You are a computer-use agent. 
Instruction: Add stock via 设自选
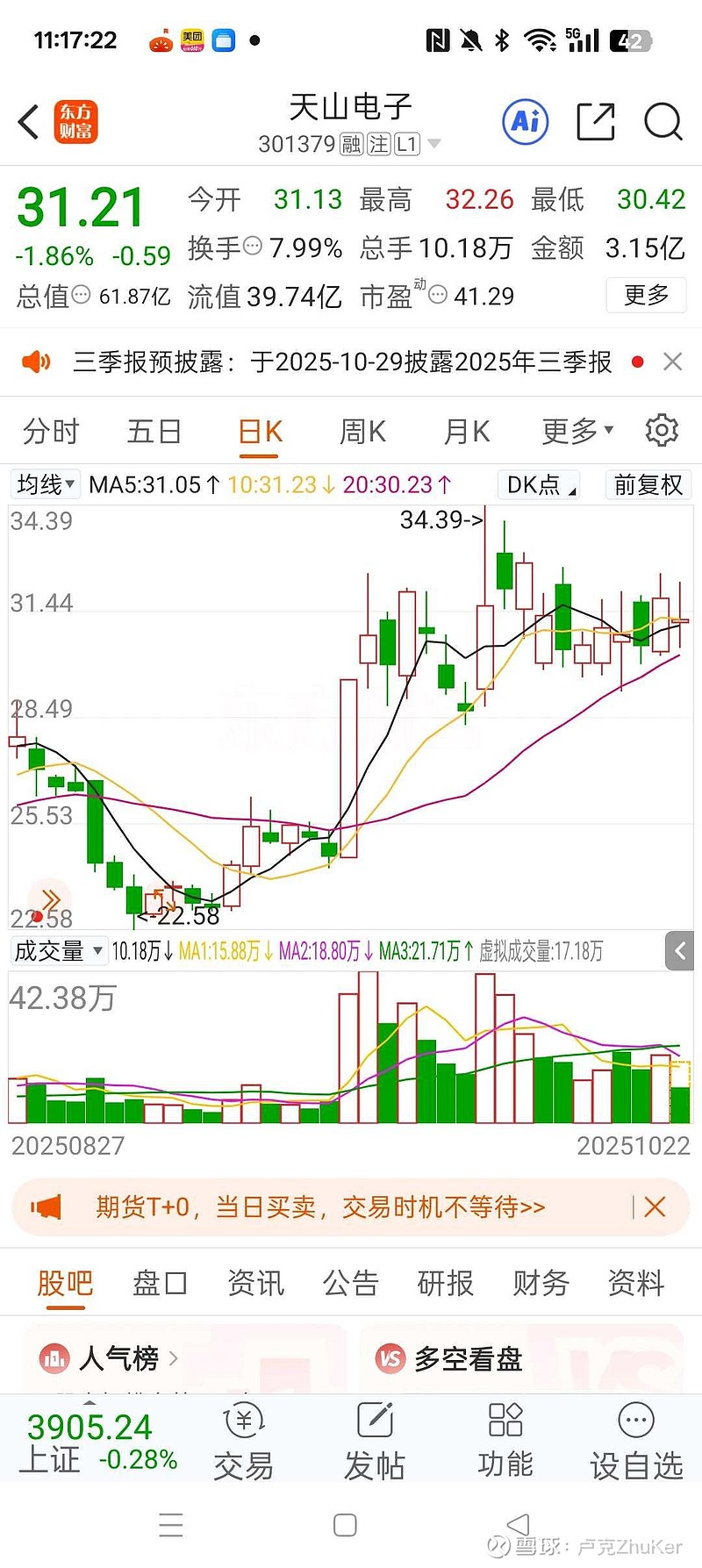(x=636, y=1444)
